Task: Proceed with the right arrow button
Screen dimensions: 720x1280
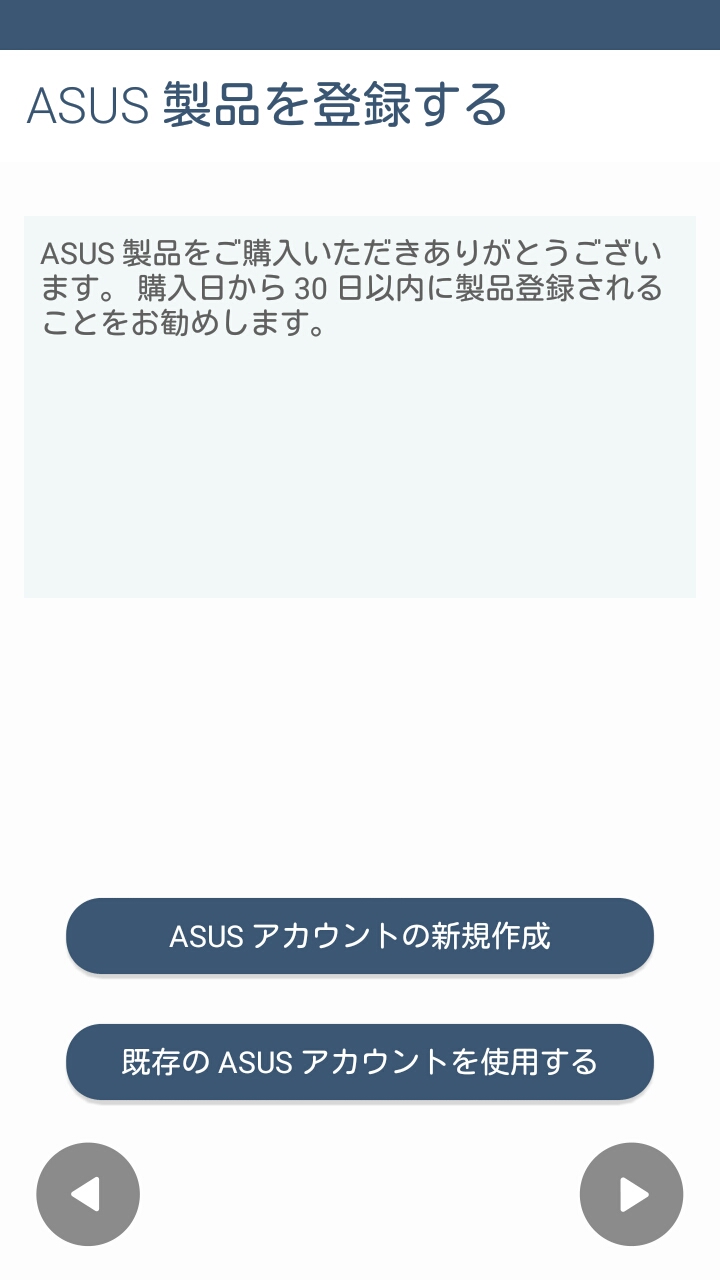Action: click(x=631, y=1194)
